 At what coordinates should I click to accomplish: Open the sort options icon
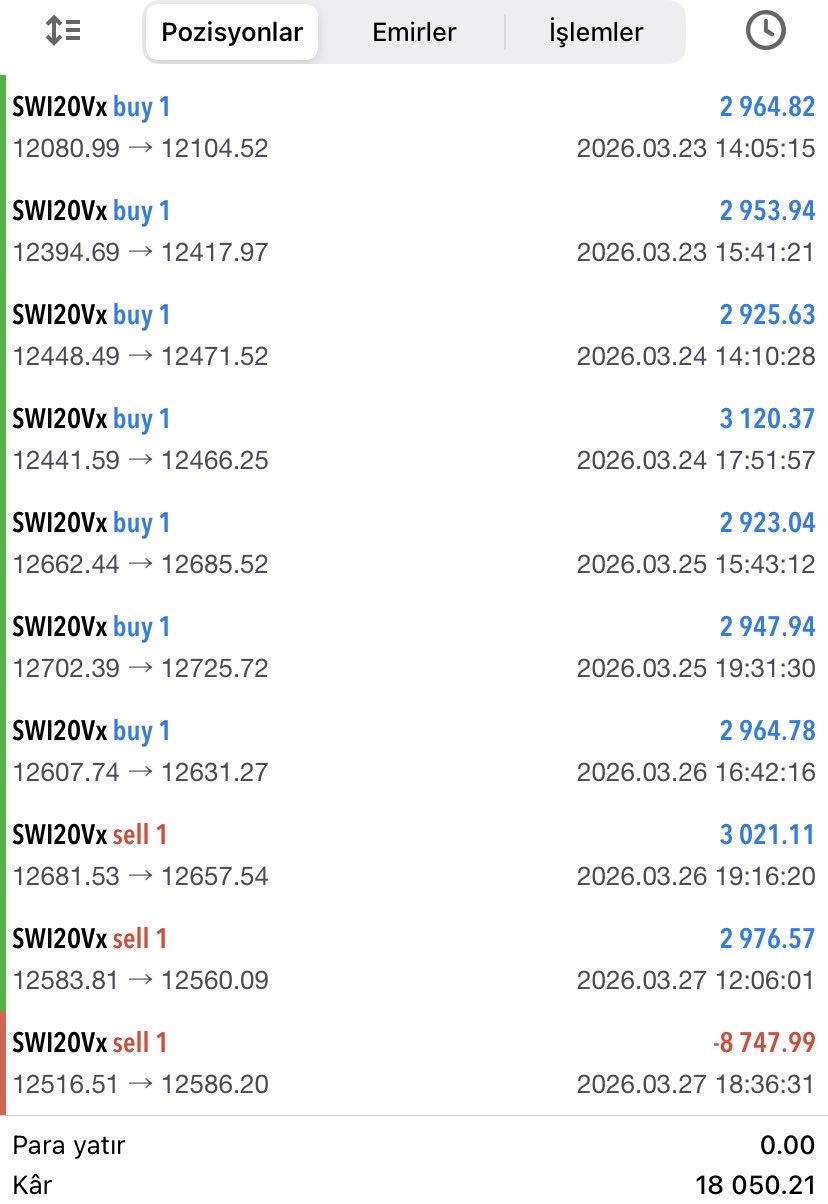pyautogui.click(x=63, y=32)
